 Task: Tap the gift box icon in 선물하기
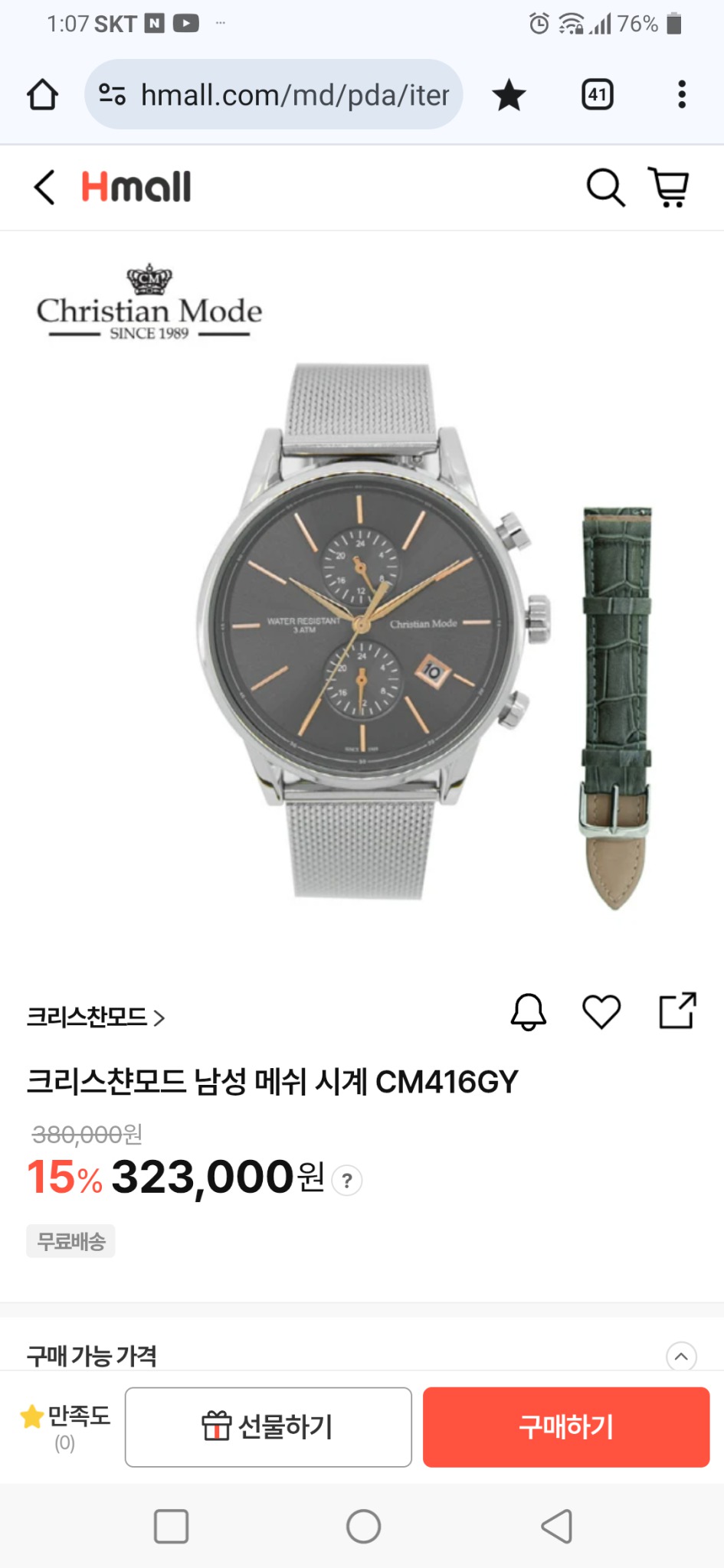[218, 1426]
